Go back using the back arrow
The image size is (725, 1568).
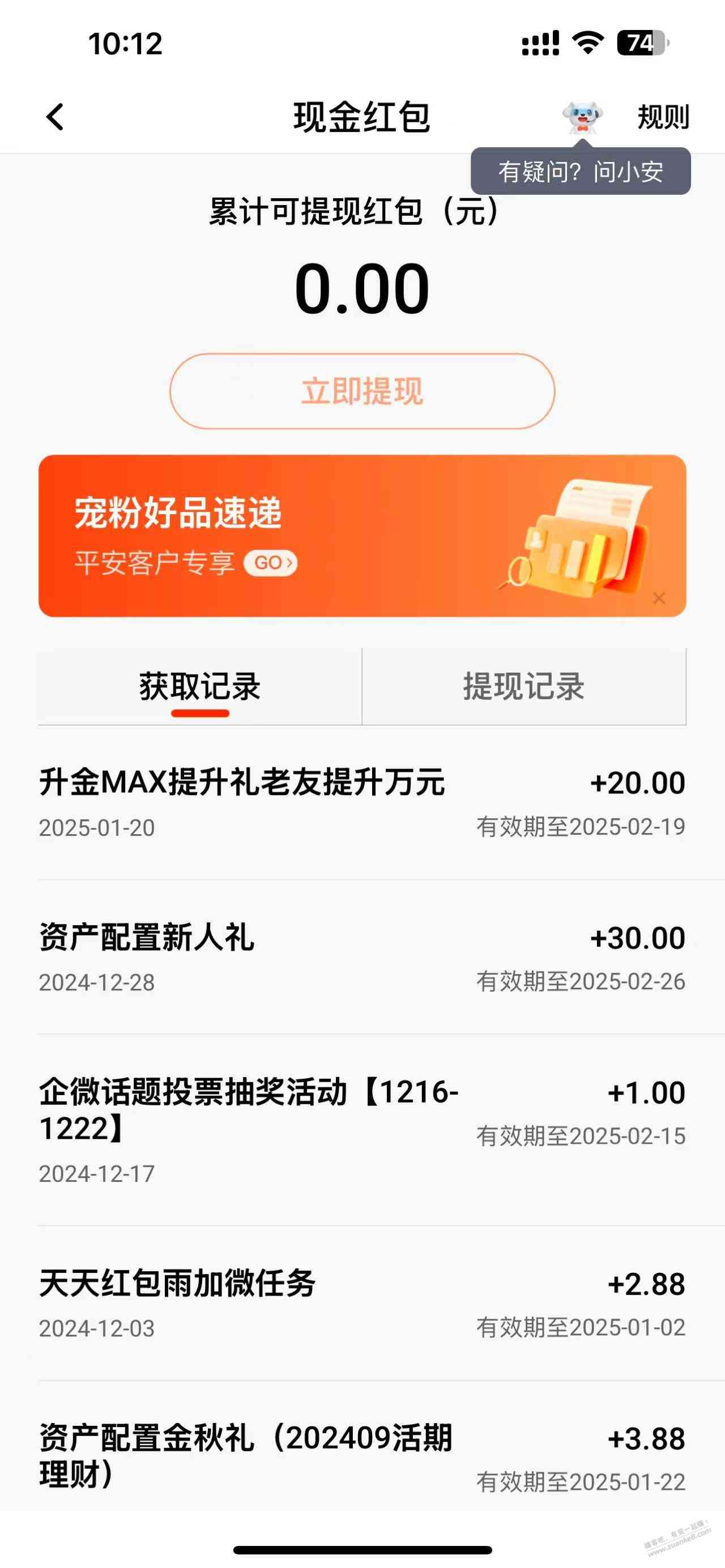[x=55, y=117]
